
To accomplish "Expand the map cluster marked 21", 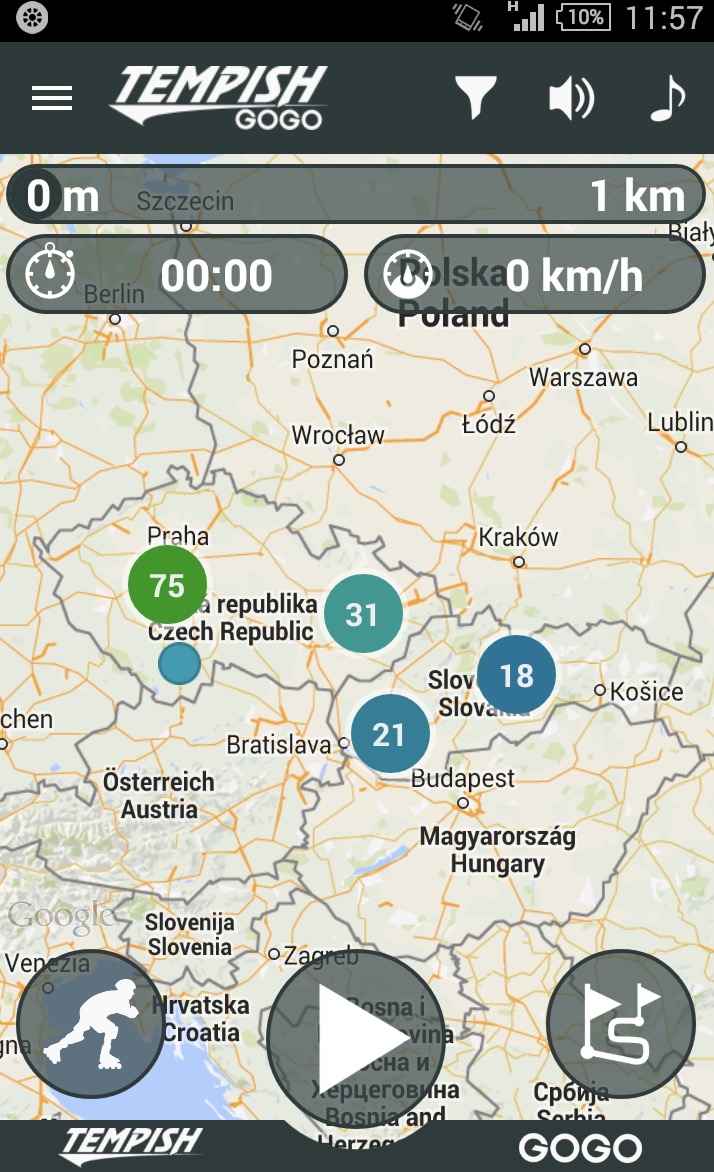I will [389, 735].
